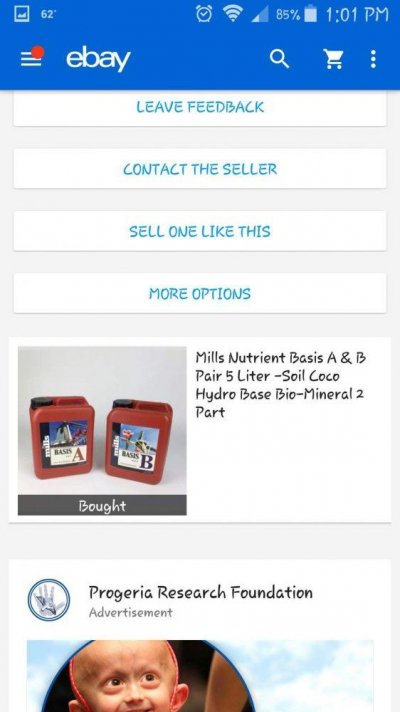The height and width of the screenshot is (712, 400).
Task: Open the Progeria Research Foundation advertisement
Action: tap(200, 636)
